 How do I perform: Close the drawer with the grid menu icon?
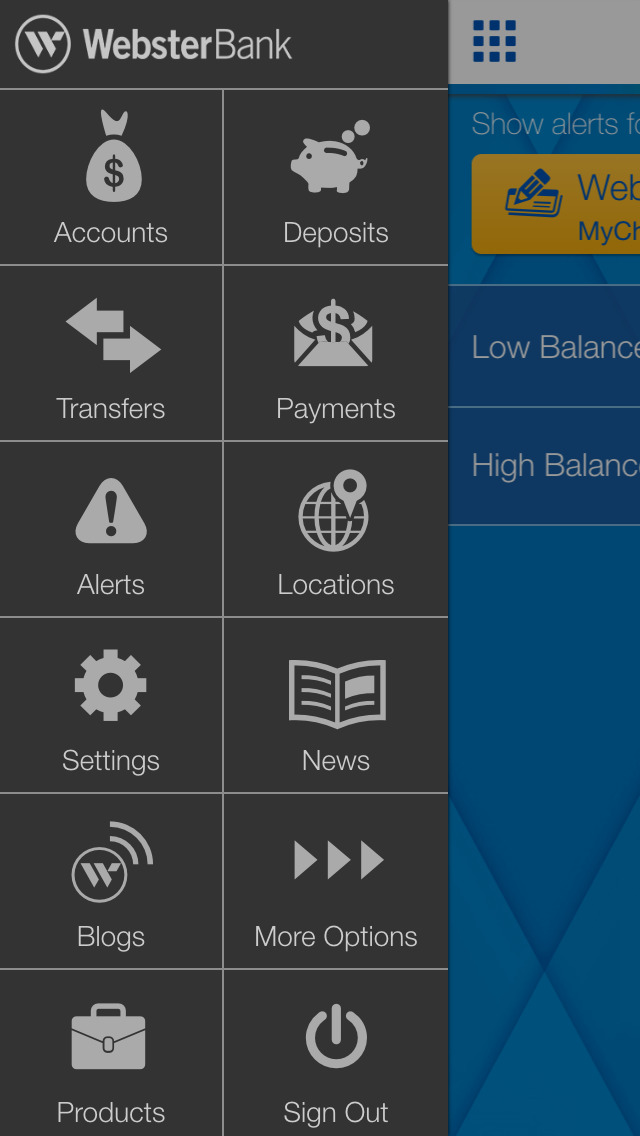(494, 42)
